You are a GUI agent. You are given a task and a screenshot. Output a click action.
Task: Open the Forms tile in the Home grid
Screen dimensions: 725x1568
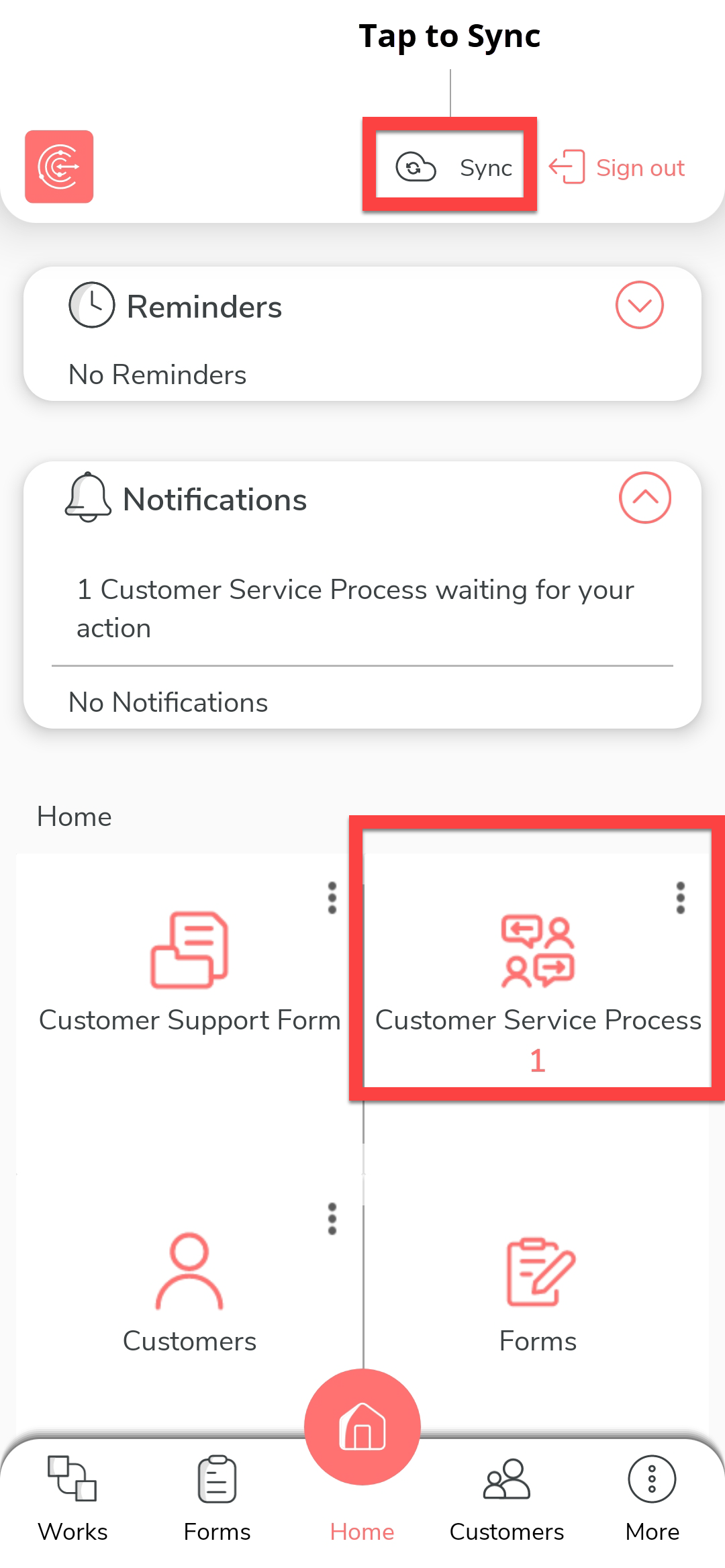click(538, 1293)
